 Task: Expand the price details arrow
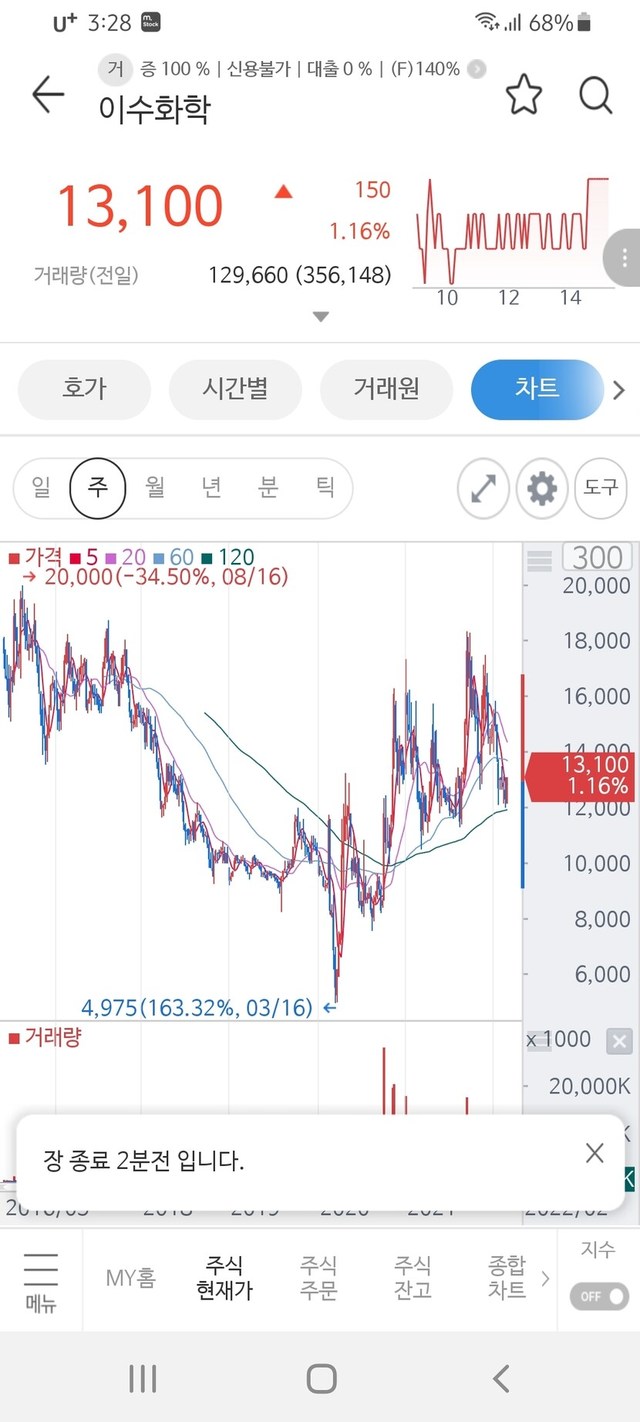pos(320,317)
